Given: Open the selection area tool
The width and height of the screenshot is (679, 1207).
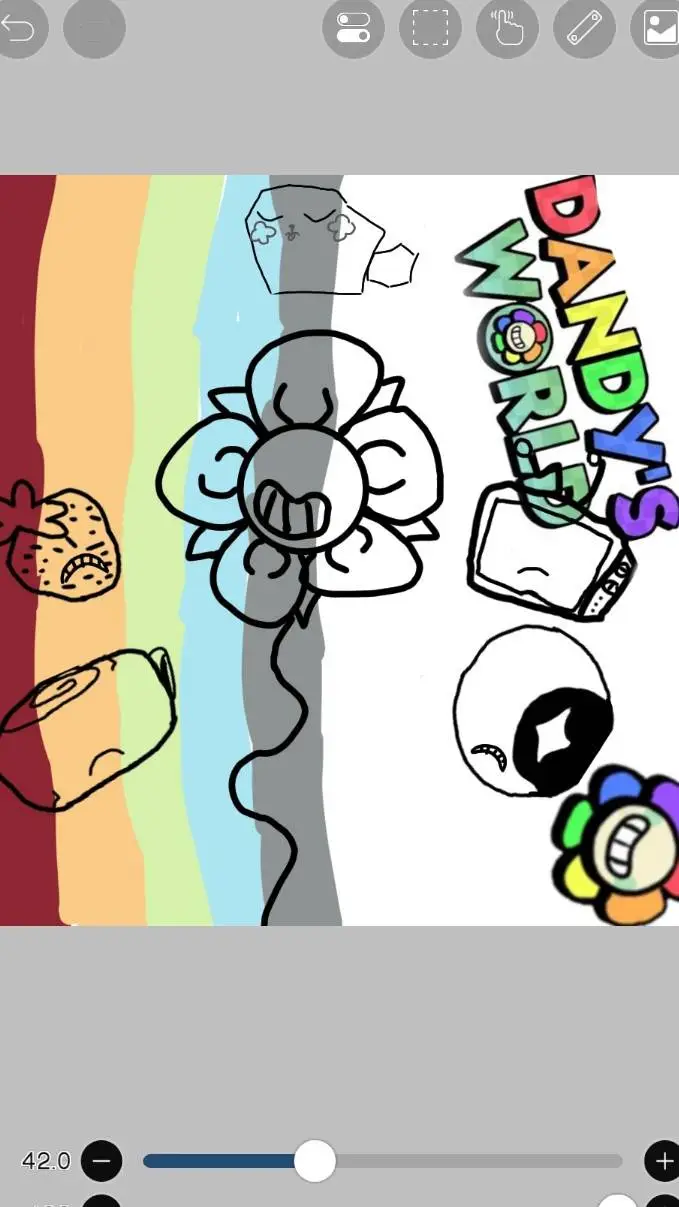Looking at the screenshot, I should click(x=430, y=29).
